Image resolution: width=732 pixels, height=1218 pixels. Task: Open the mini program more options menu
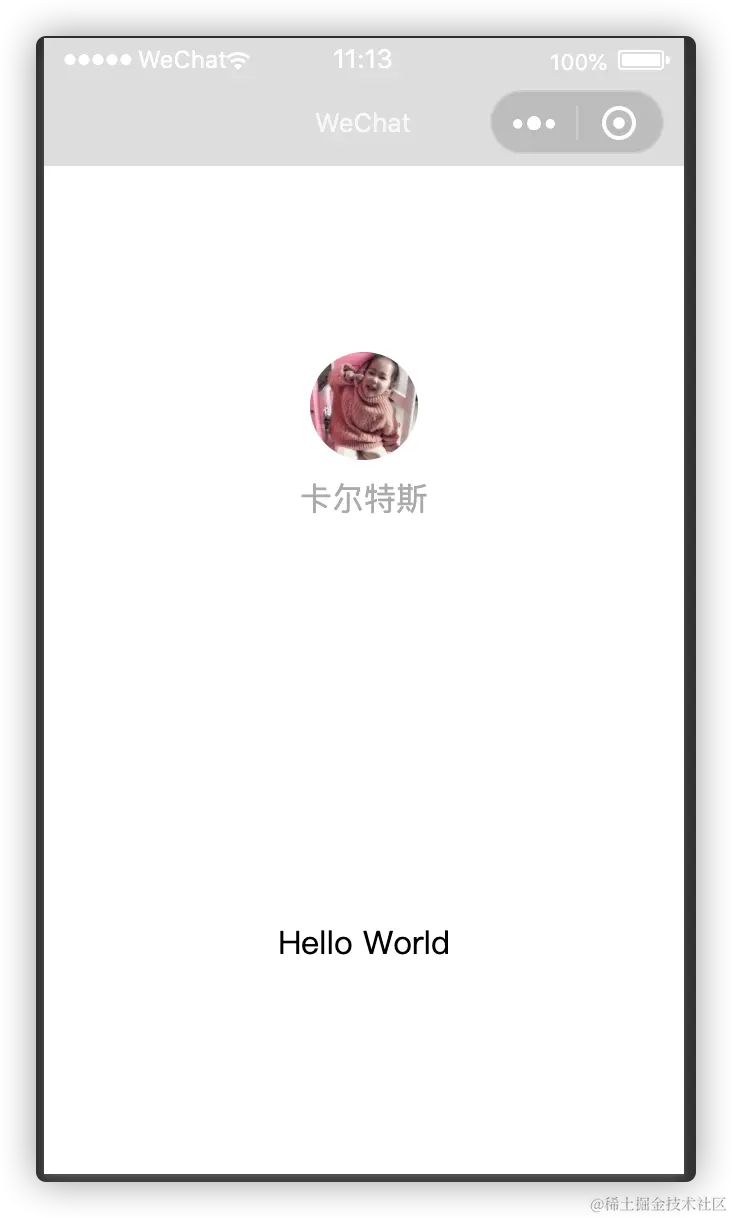click(534, 123)
